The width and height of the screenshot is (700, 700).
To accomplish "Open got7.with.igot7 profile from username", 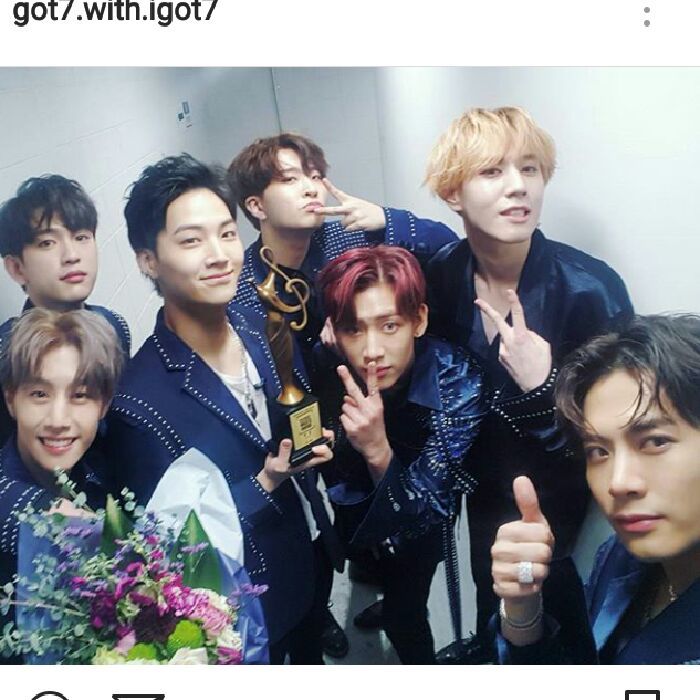I will coord(114,13).
